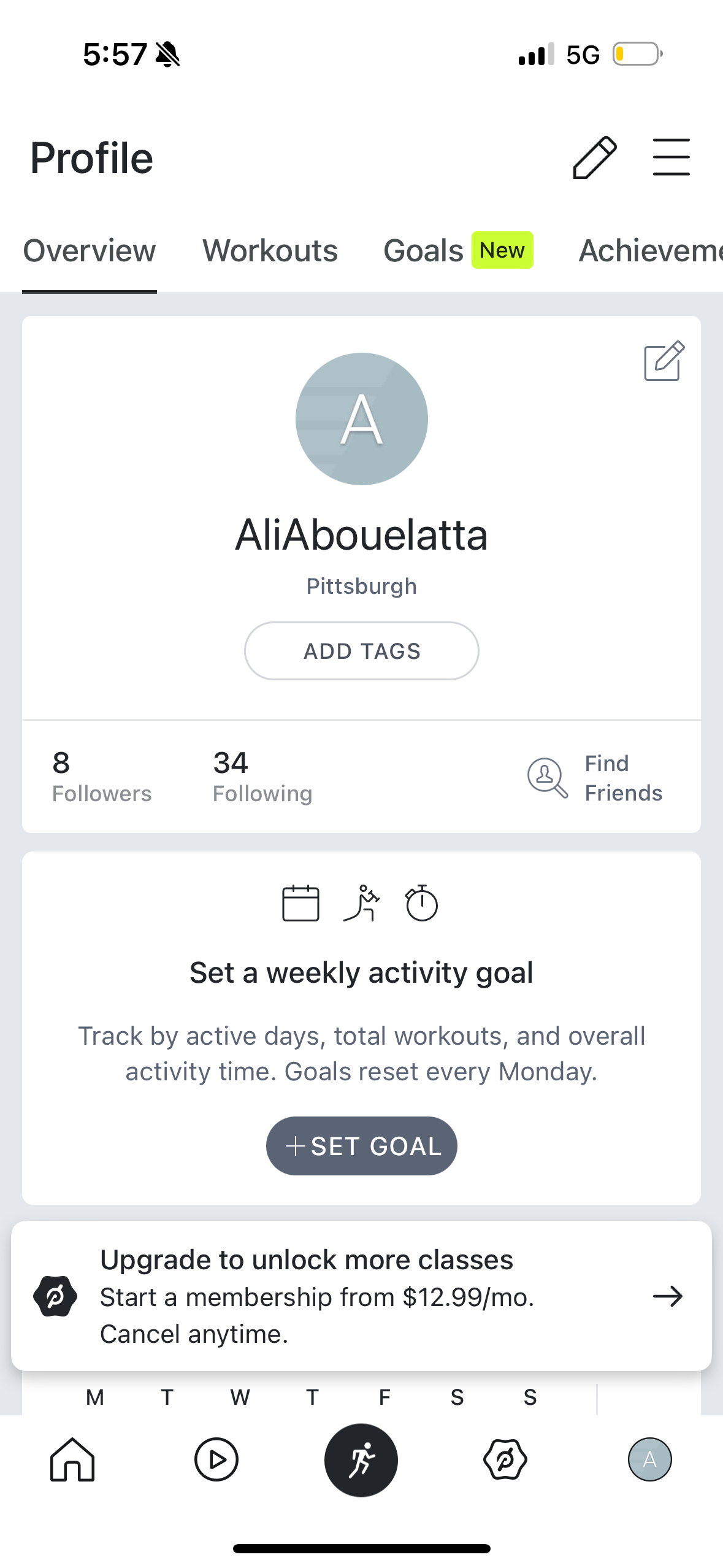
Task: Select the edit profile card icon
Action: tap(663, 363)
